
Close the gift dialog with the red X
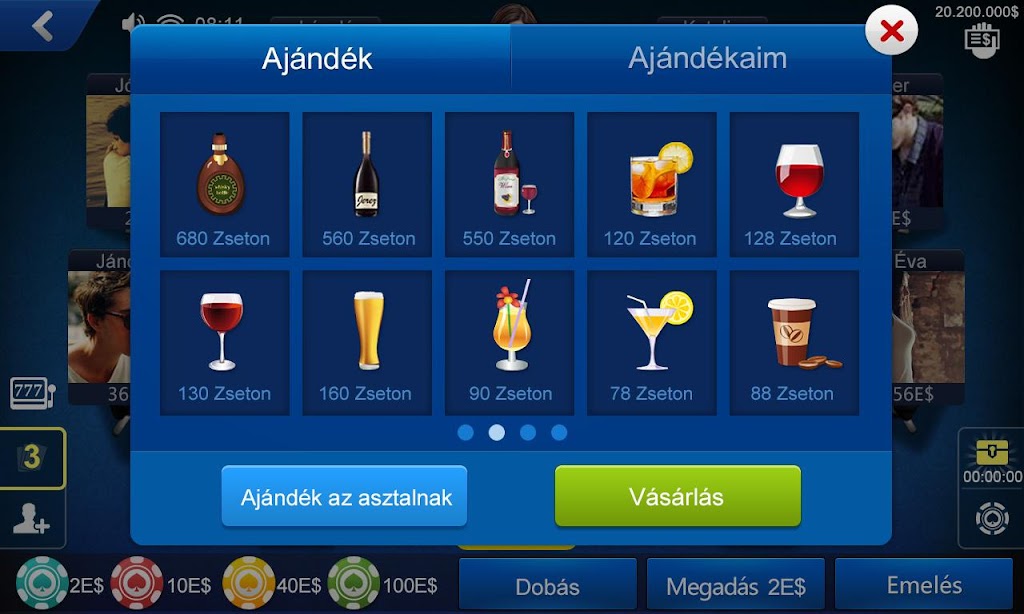[x=891, y=33]
